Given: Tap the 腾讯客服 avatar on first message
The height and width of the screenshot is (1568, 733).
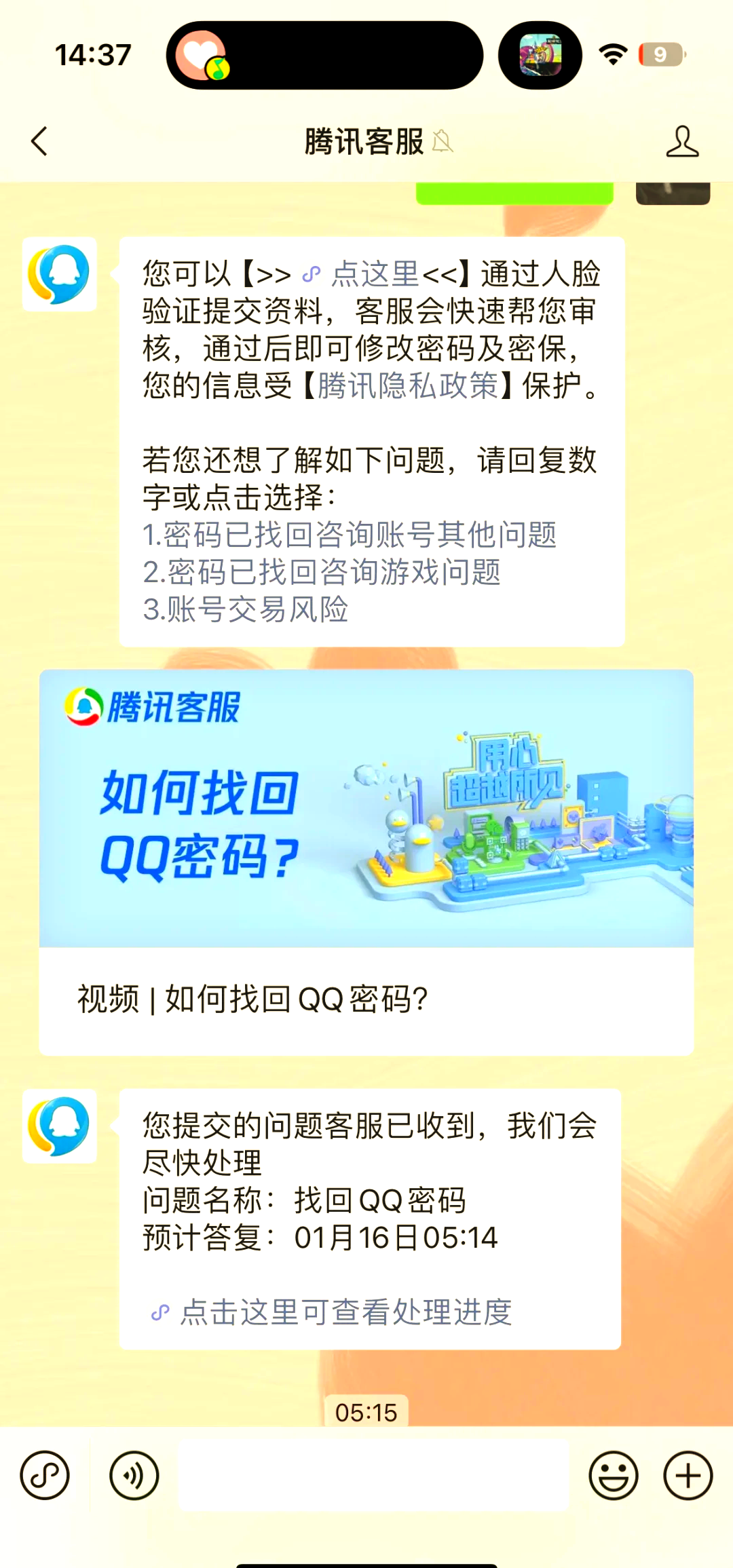Looking at the screenshot, I should (x=60, y=274).
